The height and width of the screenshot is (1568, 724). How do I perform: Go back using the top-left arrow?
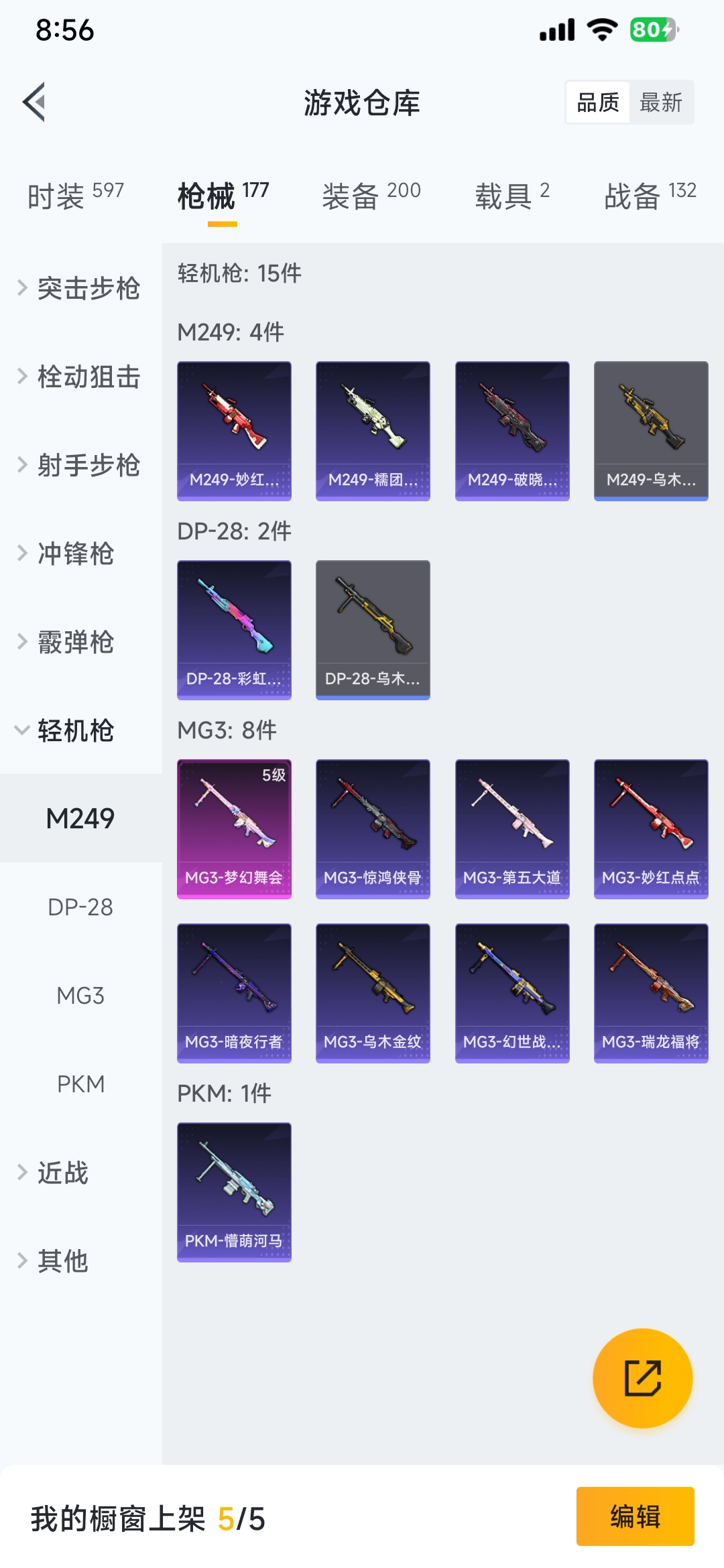click(x=35, y=103)
